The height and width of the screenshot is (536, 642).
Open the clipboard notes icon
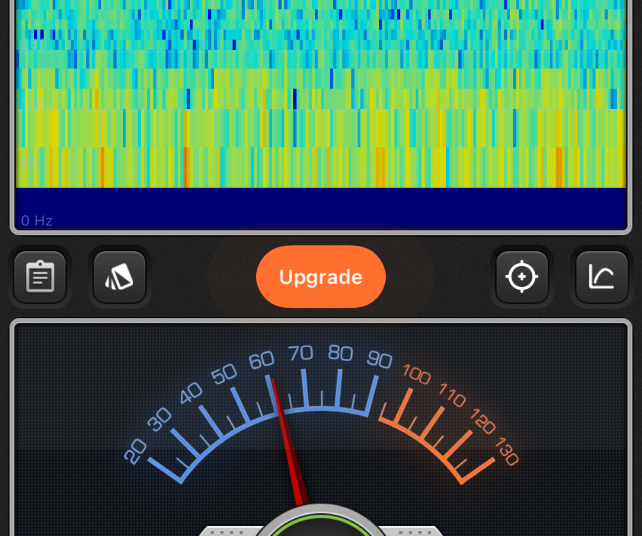tap(40, 277)
